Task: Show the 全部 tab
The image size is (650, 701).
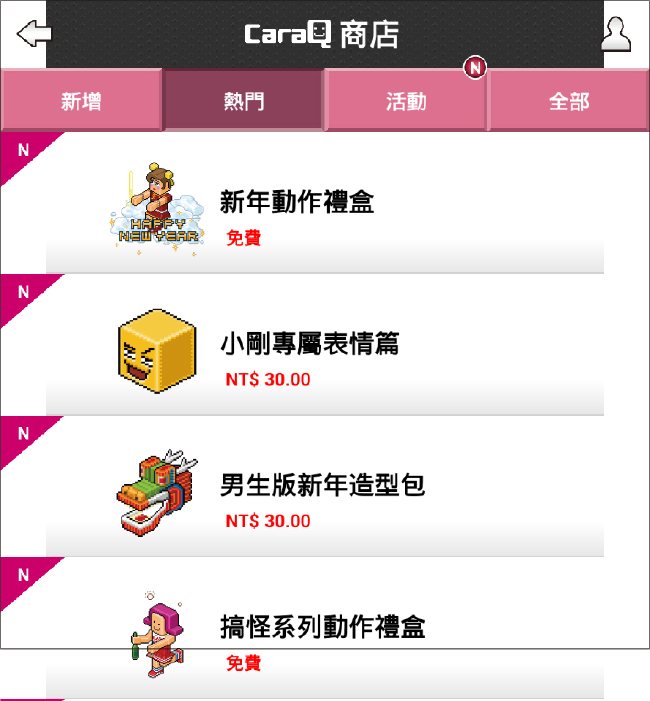Action: pos(568,101)
